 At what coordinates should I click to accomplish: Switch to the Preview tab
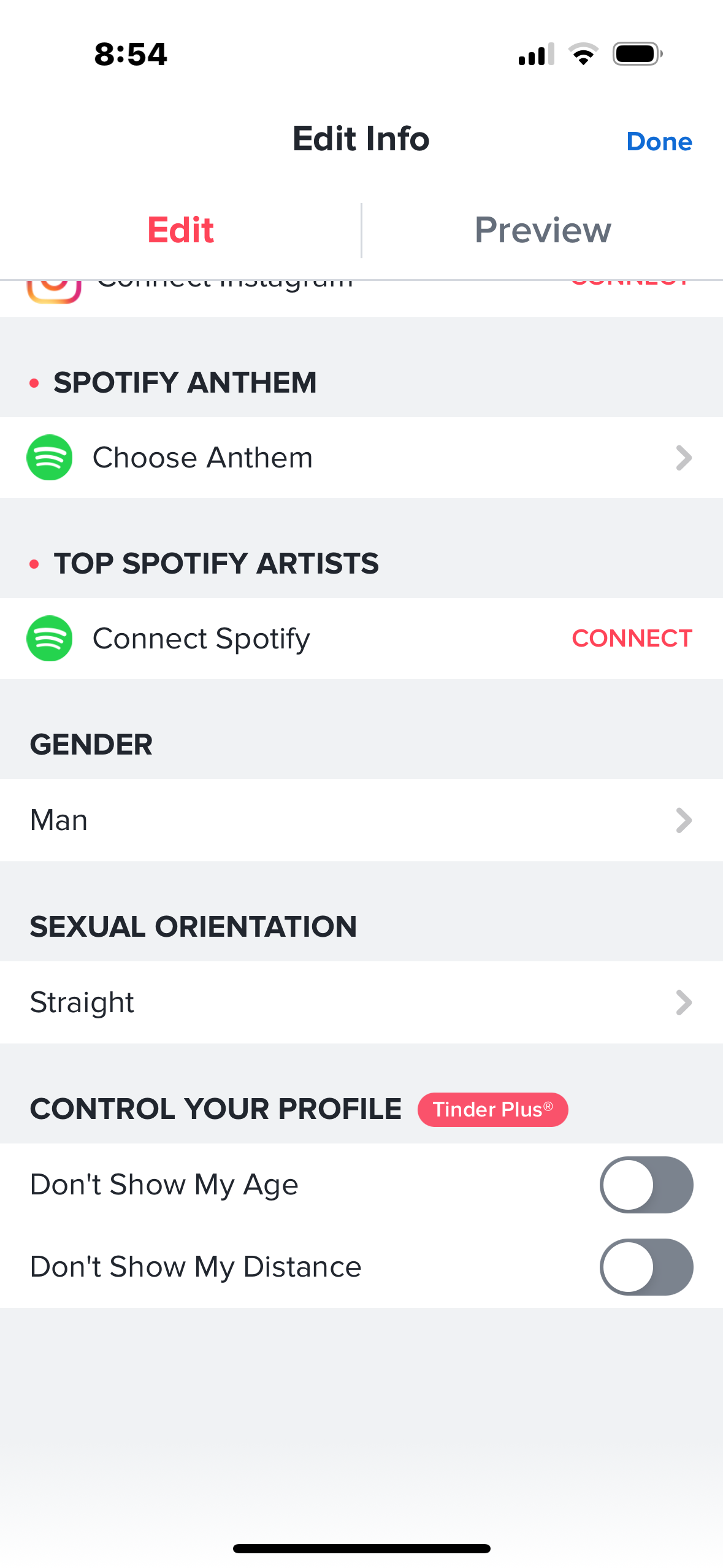[x=543, y=230]
